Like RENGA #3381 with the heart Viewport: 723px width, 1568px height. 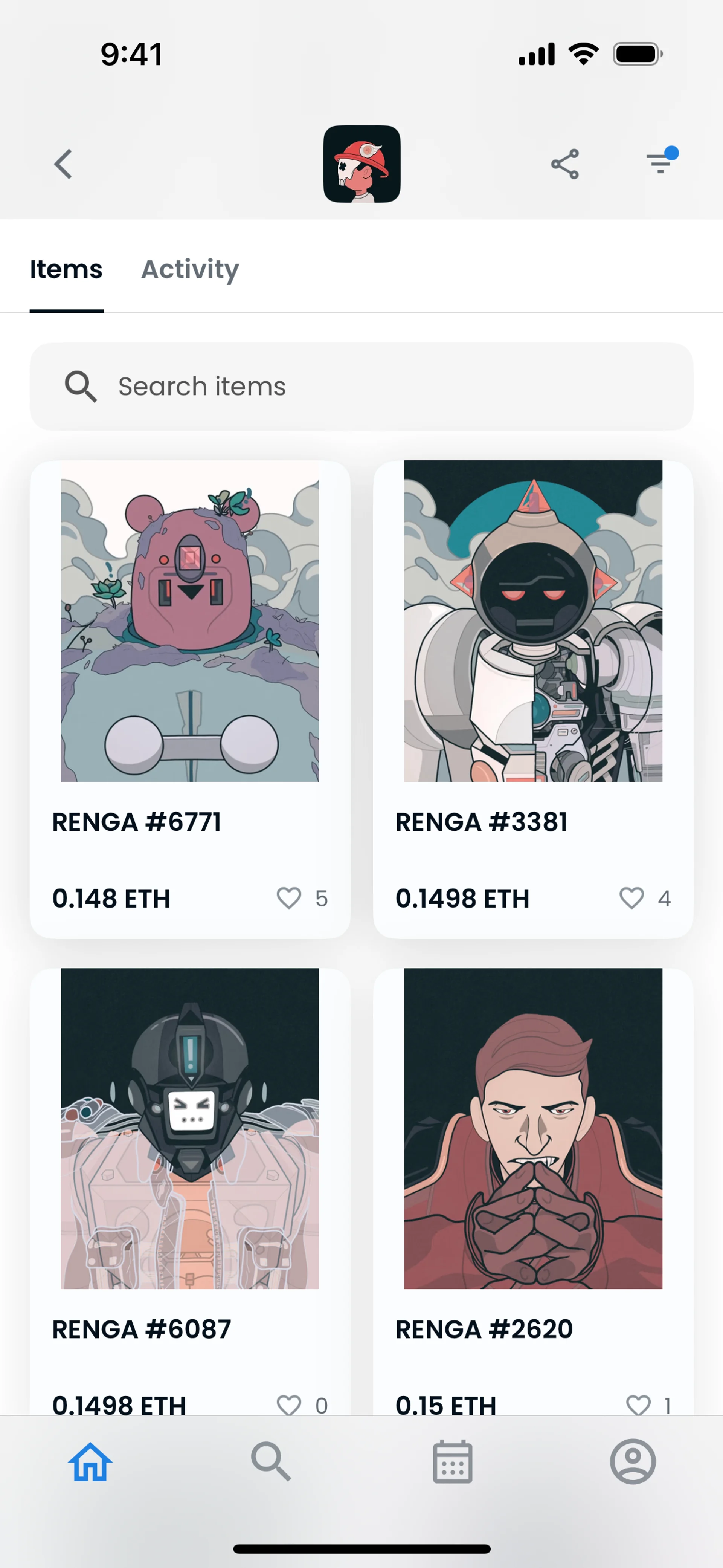[631, 898]
